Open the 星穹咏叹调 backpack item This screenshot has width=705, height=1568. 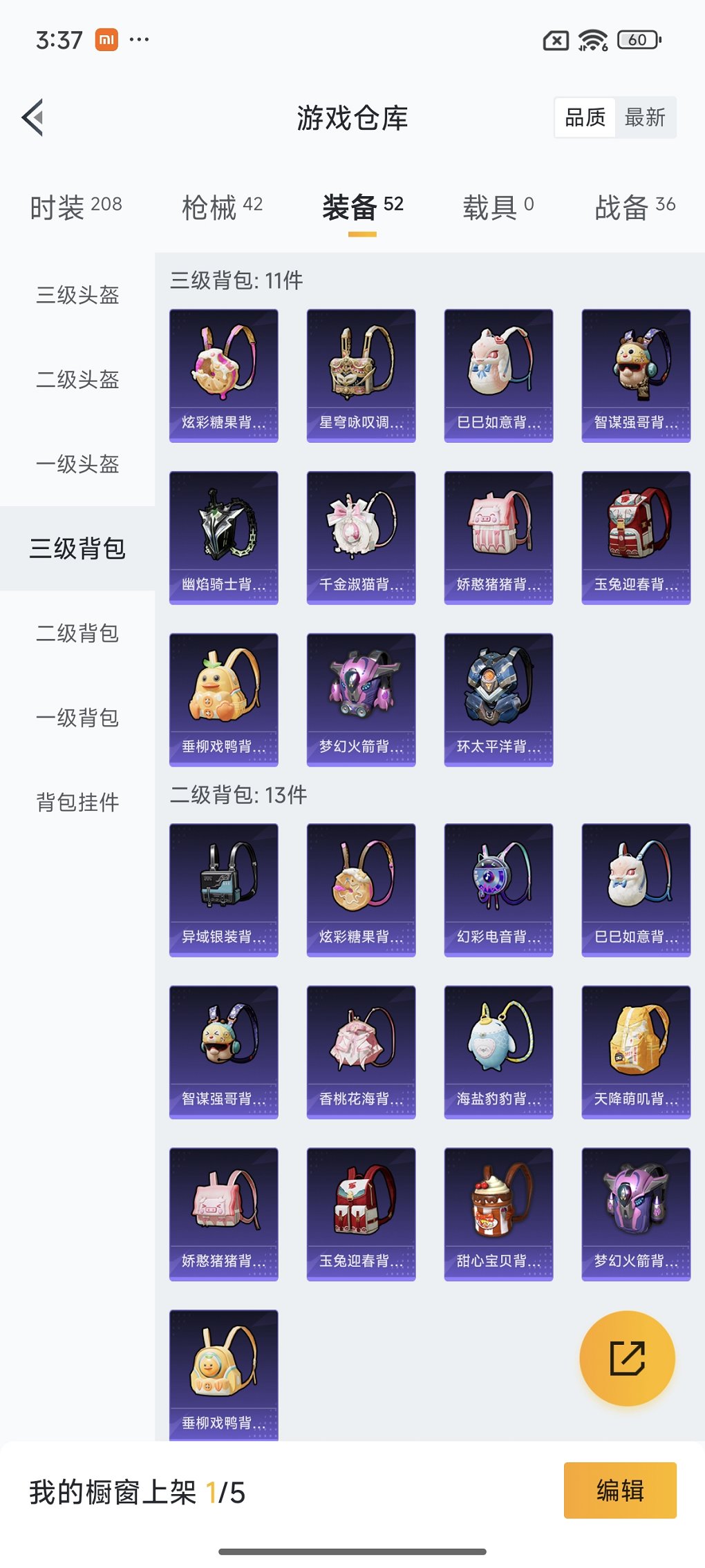point(361,375)
